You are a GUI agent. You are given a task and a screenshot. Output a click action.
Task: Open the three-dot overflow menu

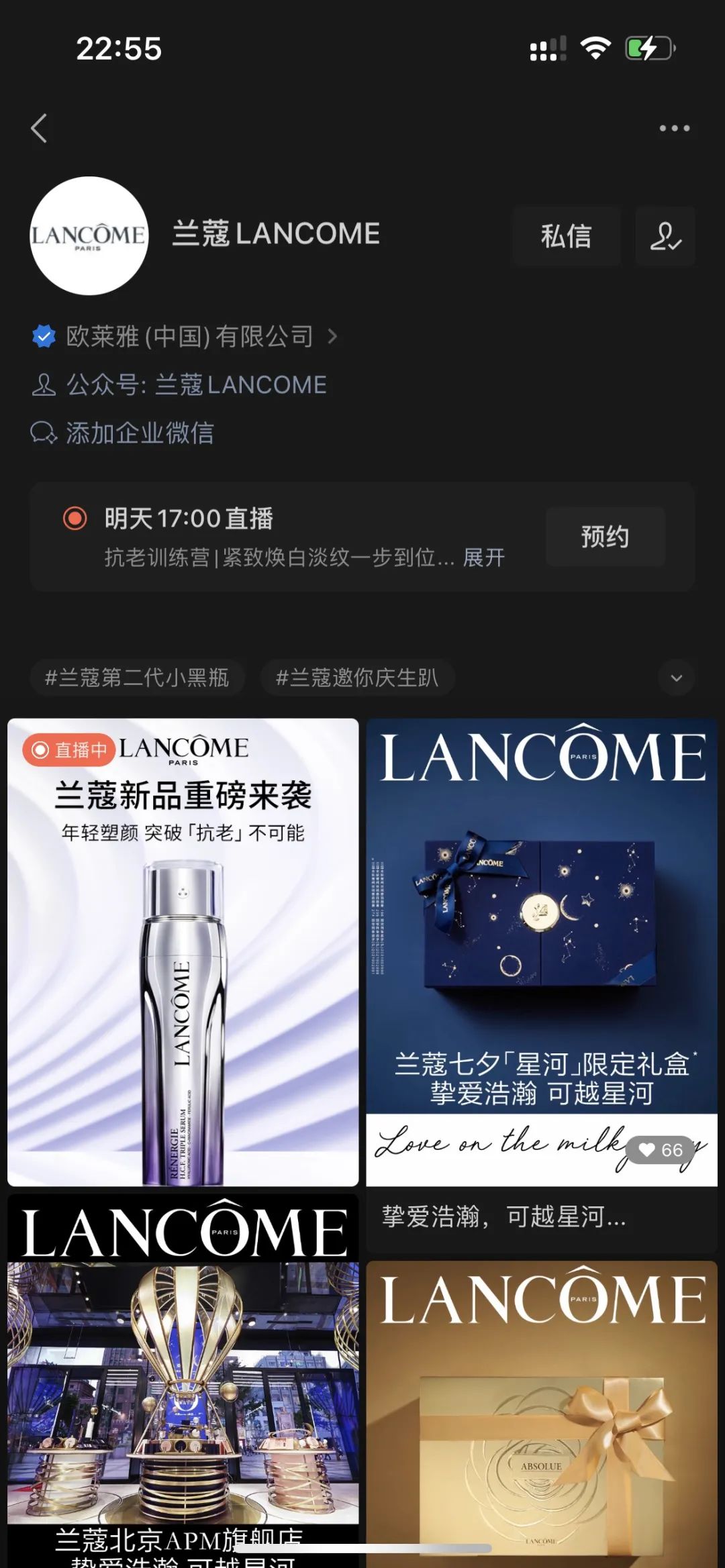coord(674,128)
